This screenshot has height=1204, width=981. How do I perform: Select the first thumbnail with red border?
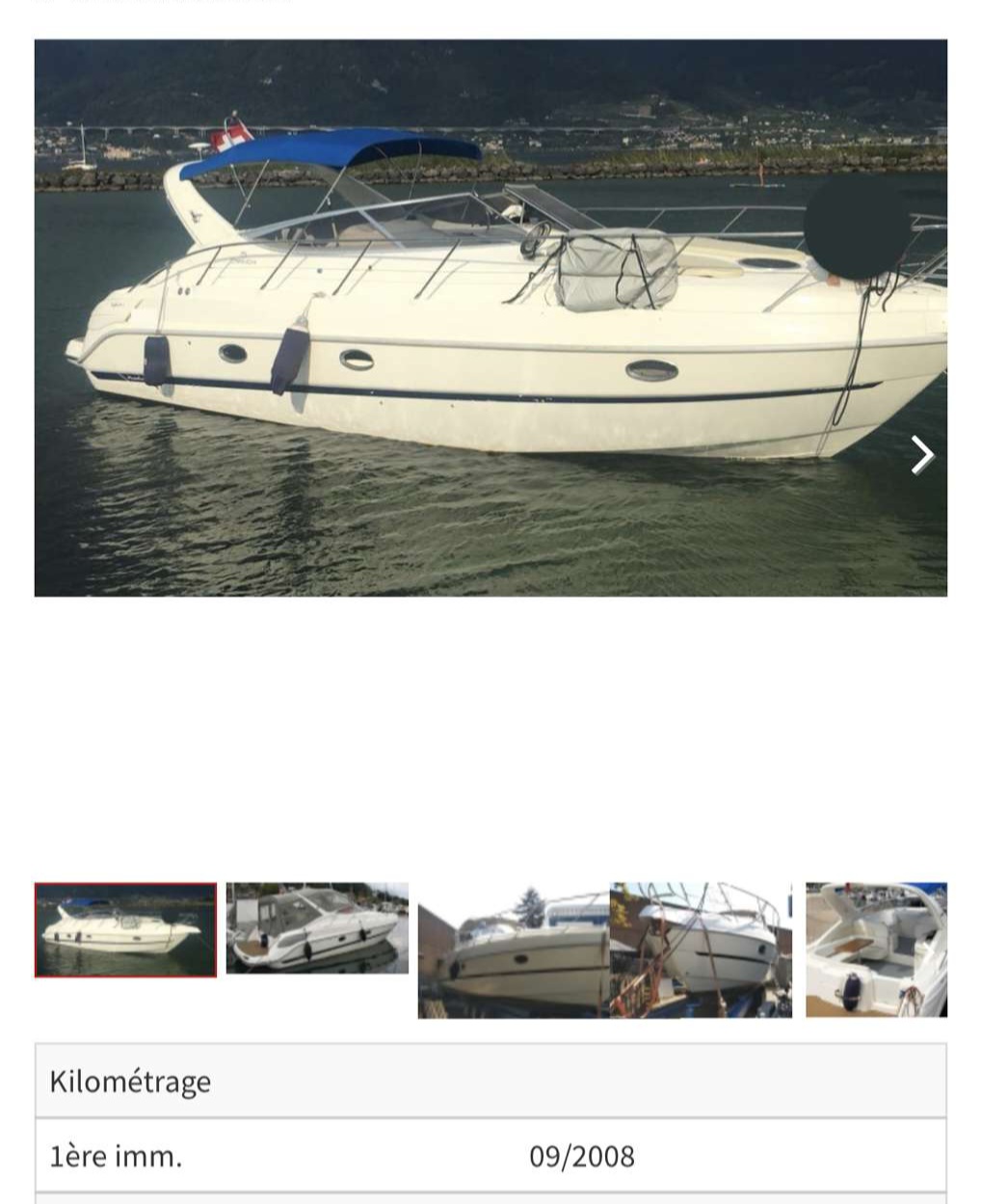click(125, 929)
